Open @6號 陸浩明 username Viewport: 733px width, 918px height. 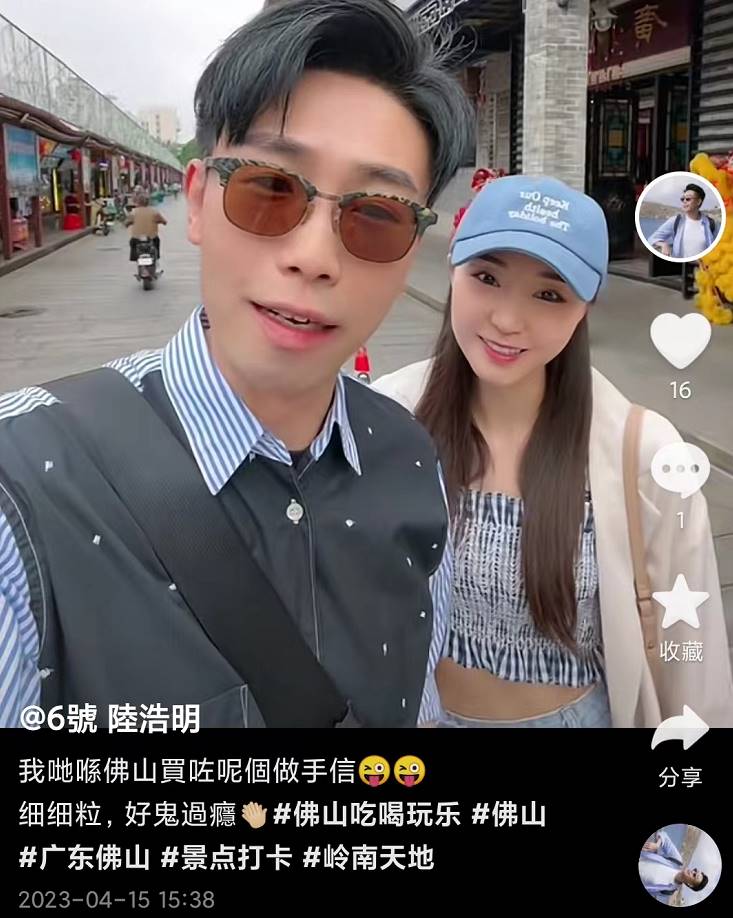110,718
